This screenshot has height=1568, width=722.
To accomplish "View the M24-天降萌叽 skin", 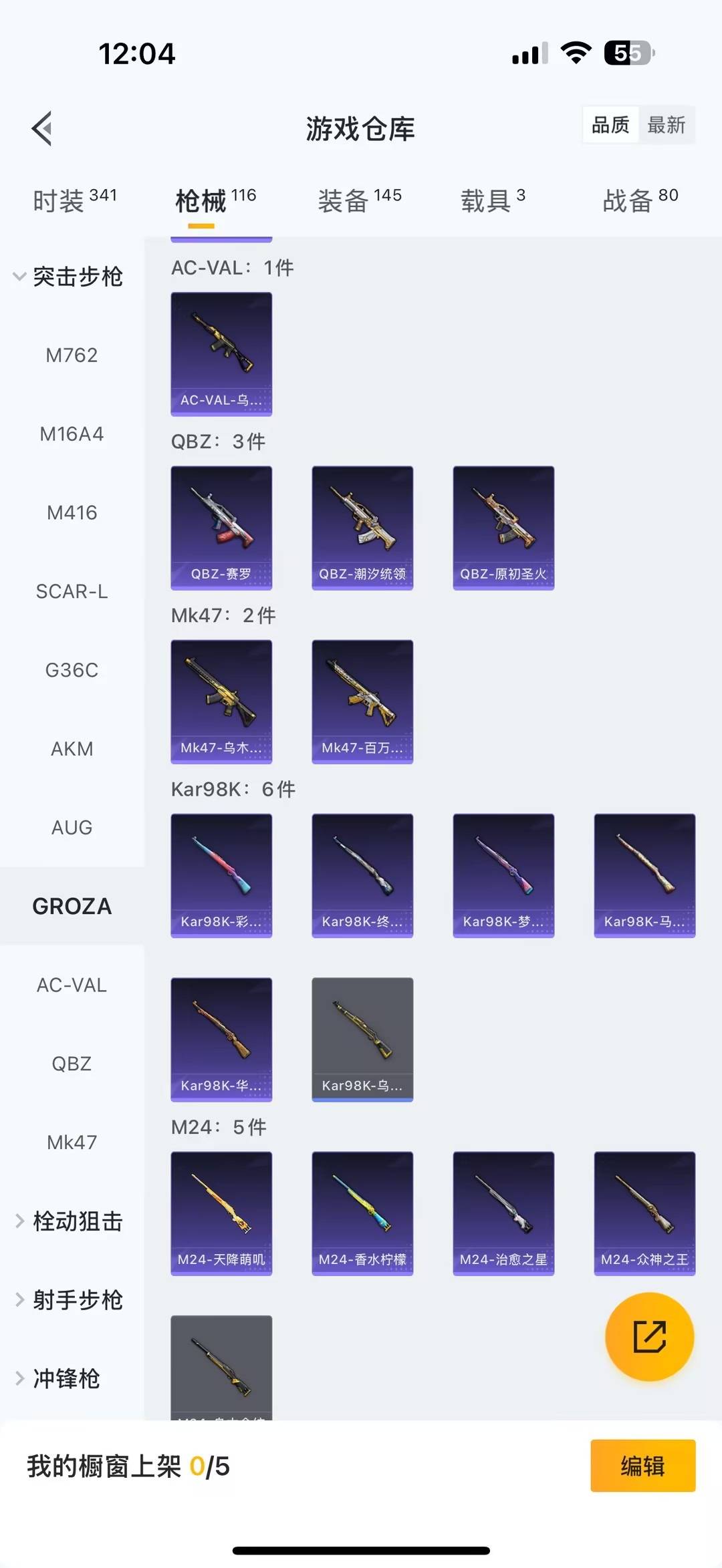I will click(221, 1213).
